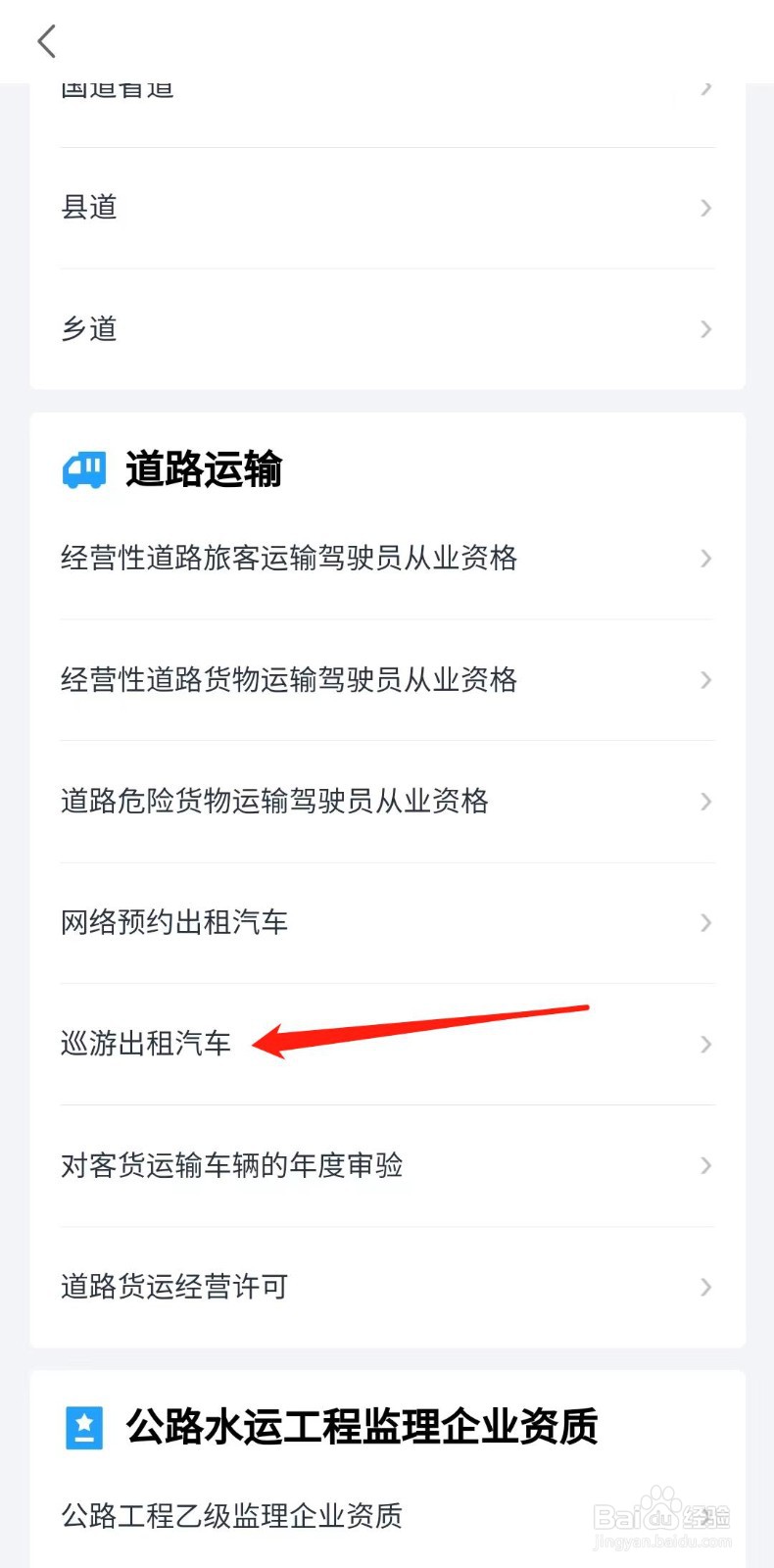Tap the 网络预约出租汽车 entry
The width and height of the screenshot is (774, 1568).
coord(174,922)
